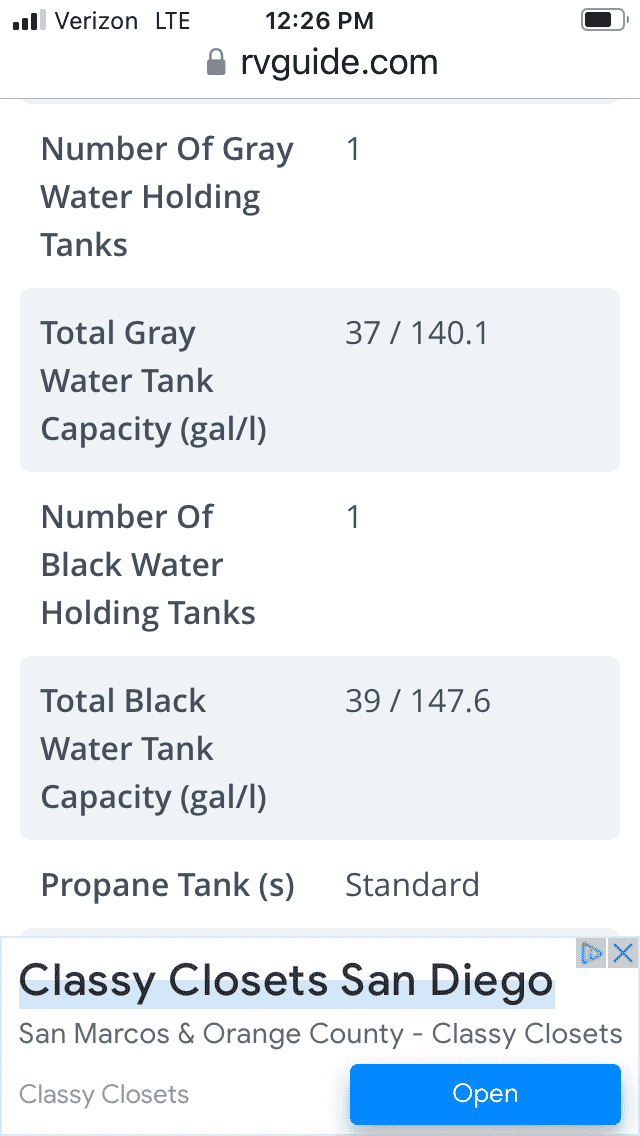The image size is (640, 1136).
Task: Open the Classy Closets ad via Open button
Action: [x=485, y=1093]
